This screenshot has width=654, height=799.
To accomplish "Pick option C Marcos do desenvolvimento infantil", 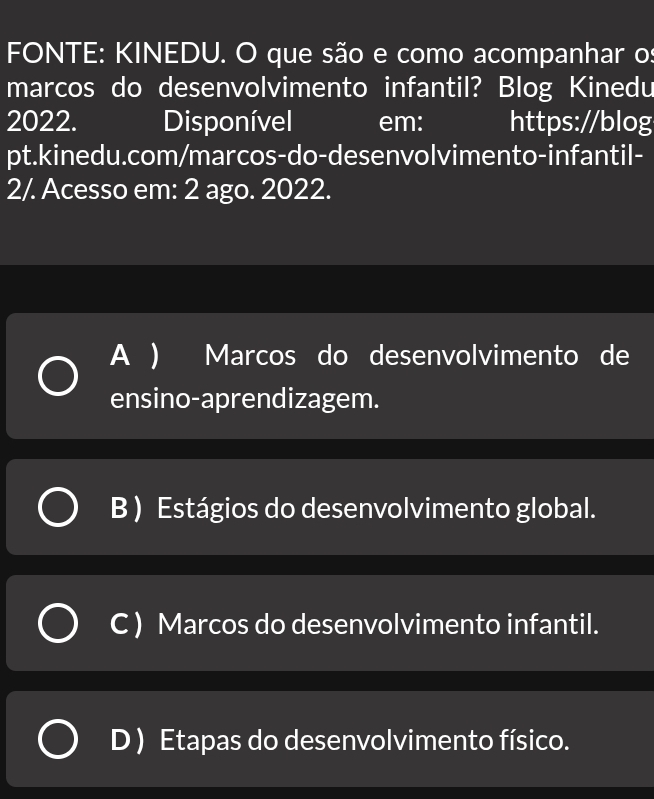I will pos(58,624).
